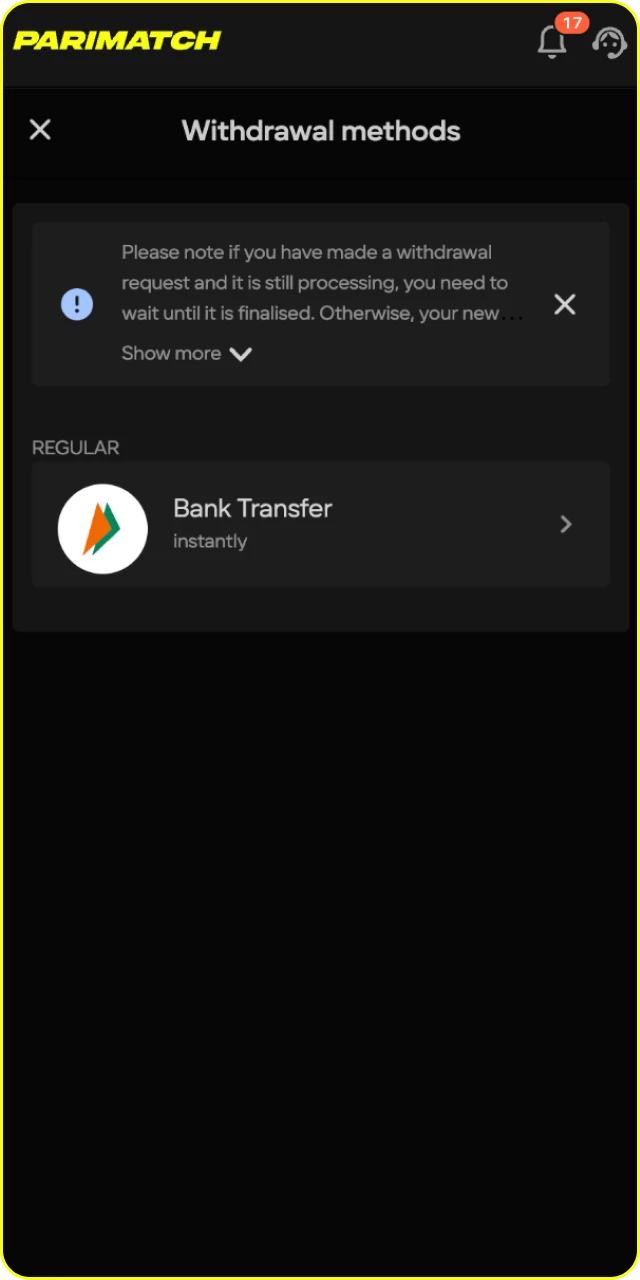Screen dimensions: 640x1280
Task: Select Bank Transfer withdrawal method
Action: (320, 524)
